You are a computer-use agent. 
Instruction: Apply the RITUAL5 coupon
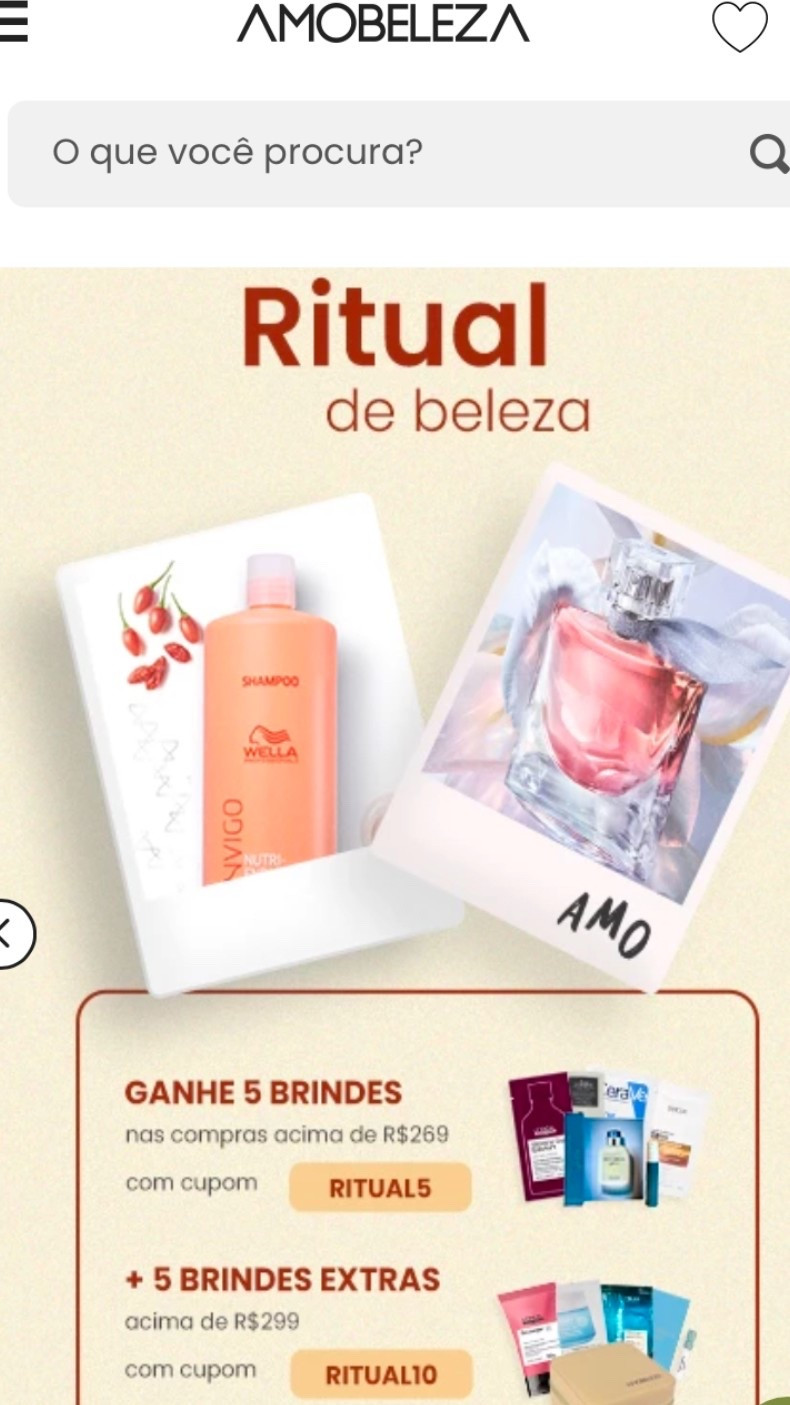pos(378,1186)
